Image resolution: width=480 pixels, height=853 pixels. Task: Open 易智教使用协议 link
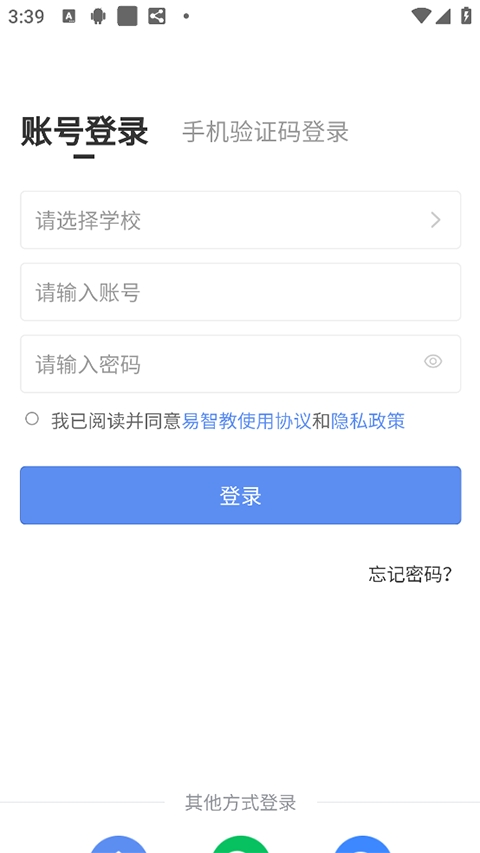point(247,421)
